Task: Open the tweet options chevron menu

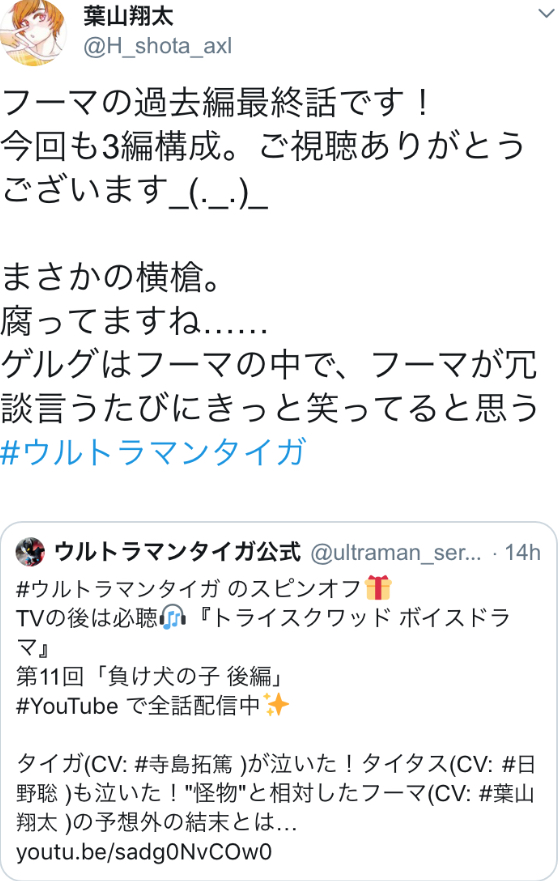Action: coord(546,13)
